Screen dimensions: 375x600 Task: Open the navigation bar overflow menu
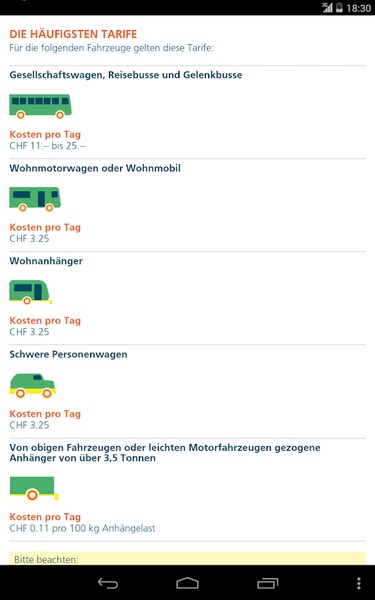coord(359,583)
